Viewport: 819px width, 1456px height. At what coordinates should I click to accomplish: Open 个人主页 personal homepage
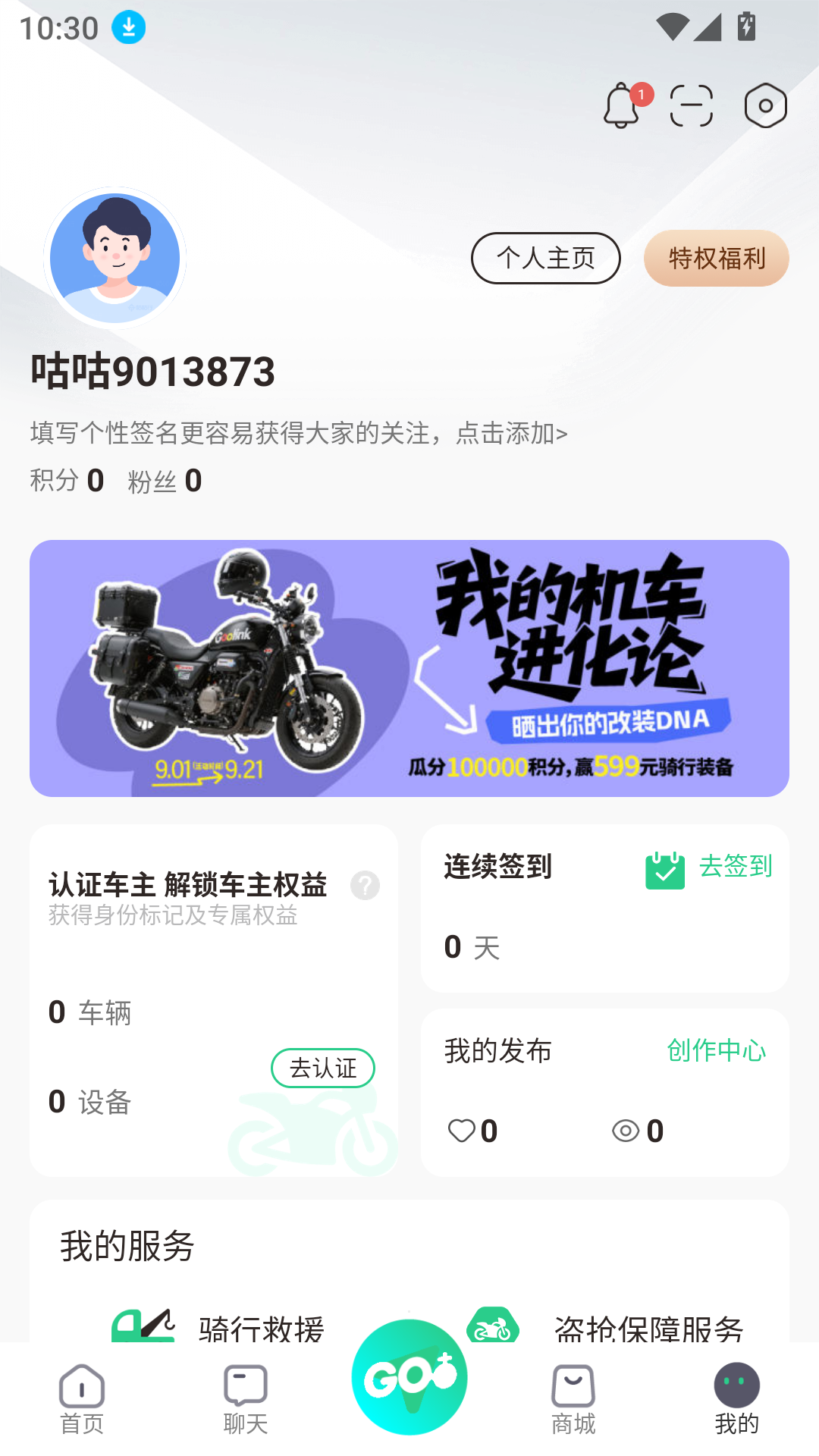point(546,259)
